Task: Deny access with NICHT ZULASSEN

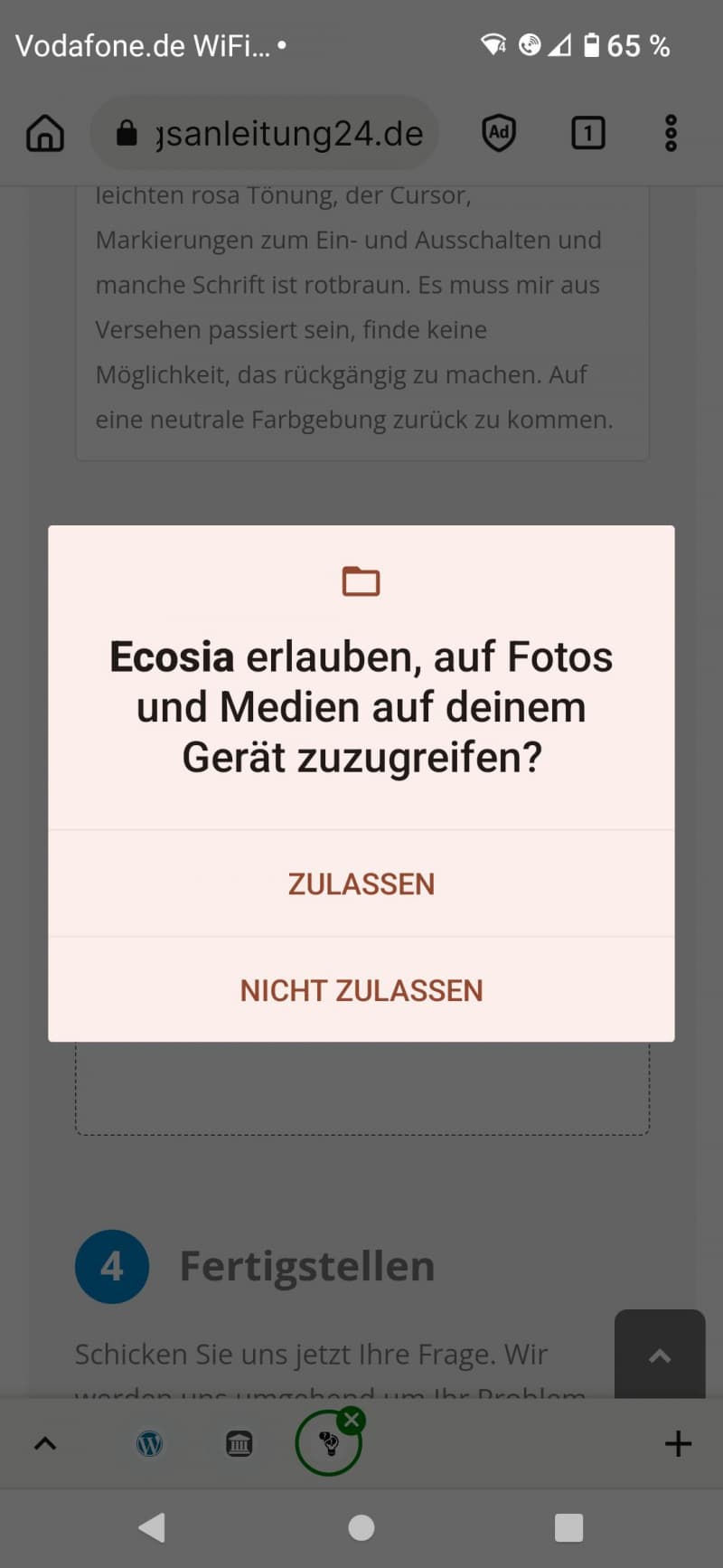Action: pos(361,990)
